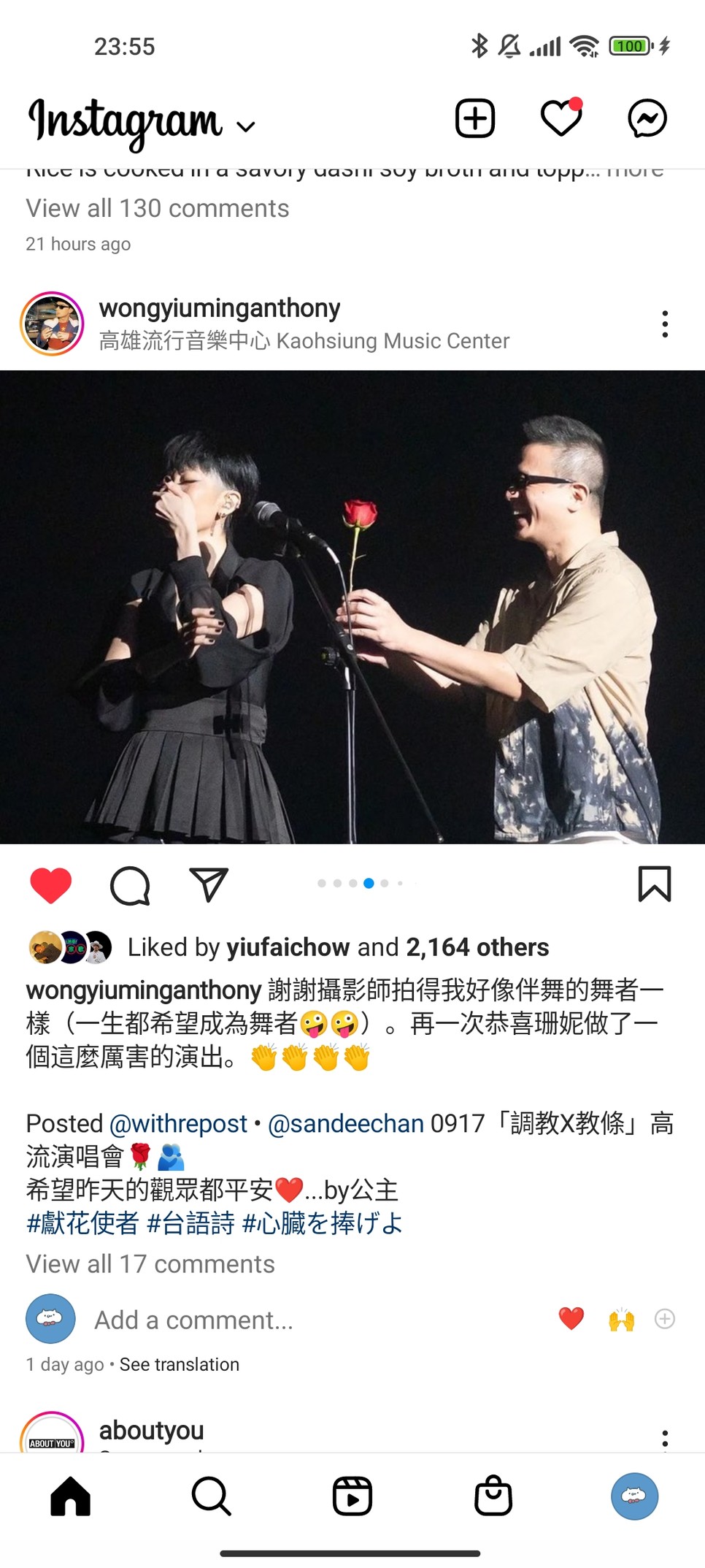Share wongyiuminganthony's post

(209, 884)
